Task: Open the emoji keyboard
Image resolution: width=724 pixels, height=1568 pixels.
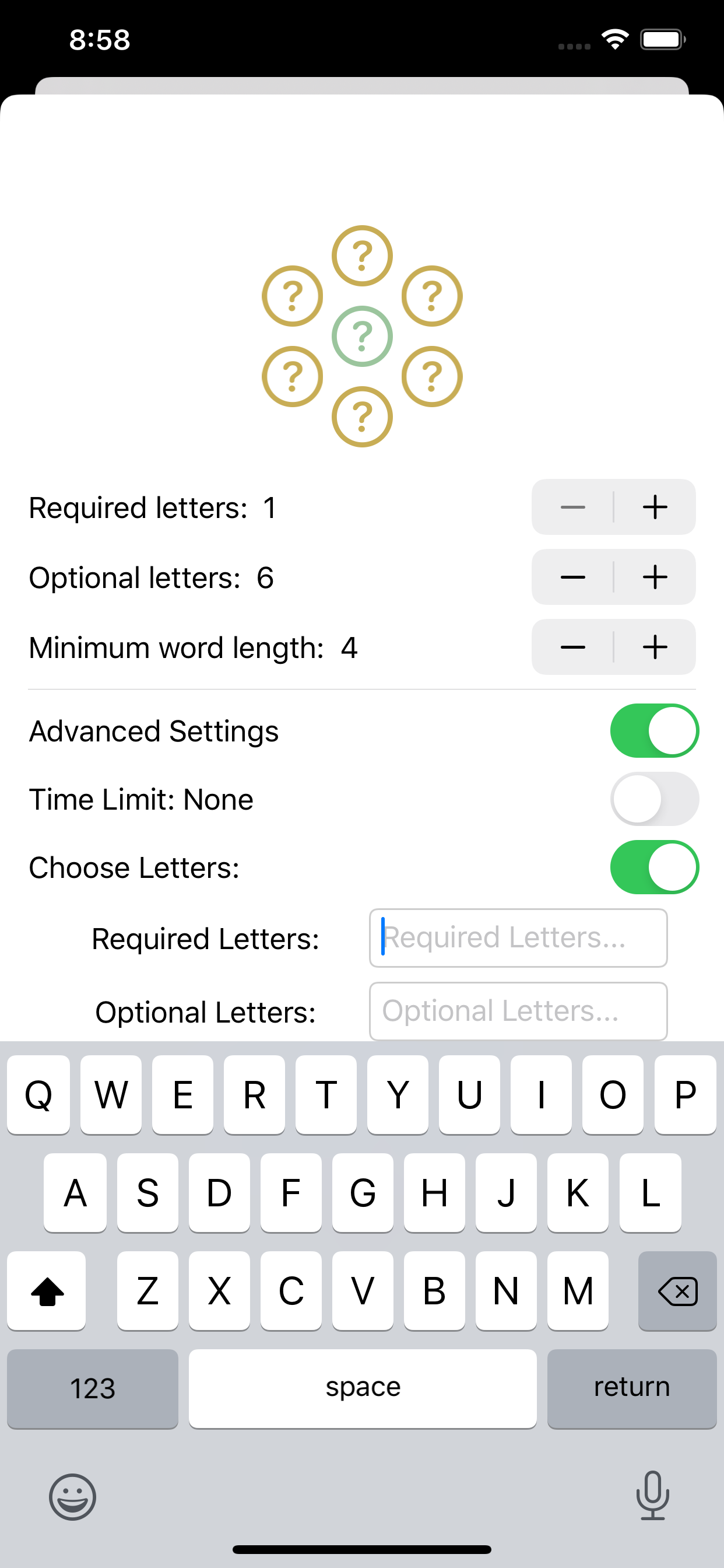Action: pyautogui.click(x=72, y=1497)
